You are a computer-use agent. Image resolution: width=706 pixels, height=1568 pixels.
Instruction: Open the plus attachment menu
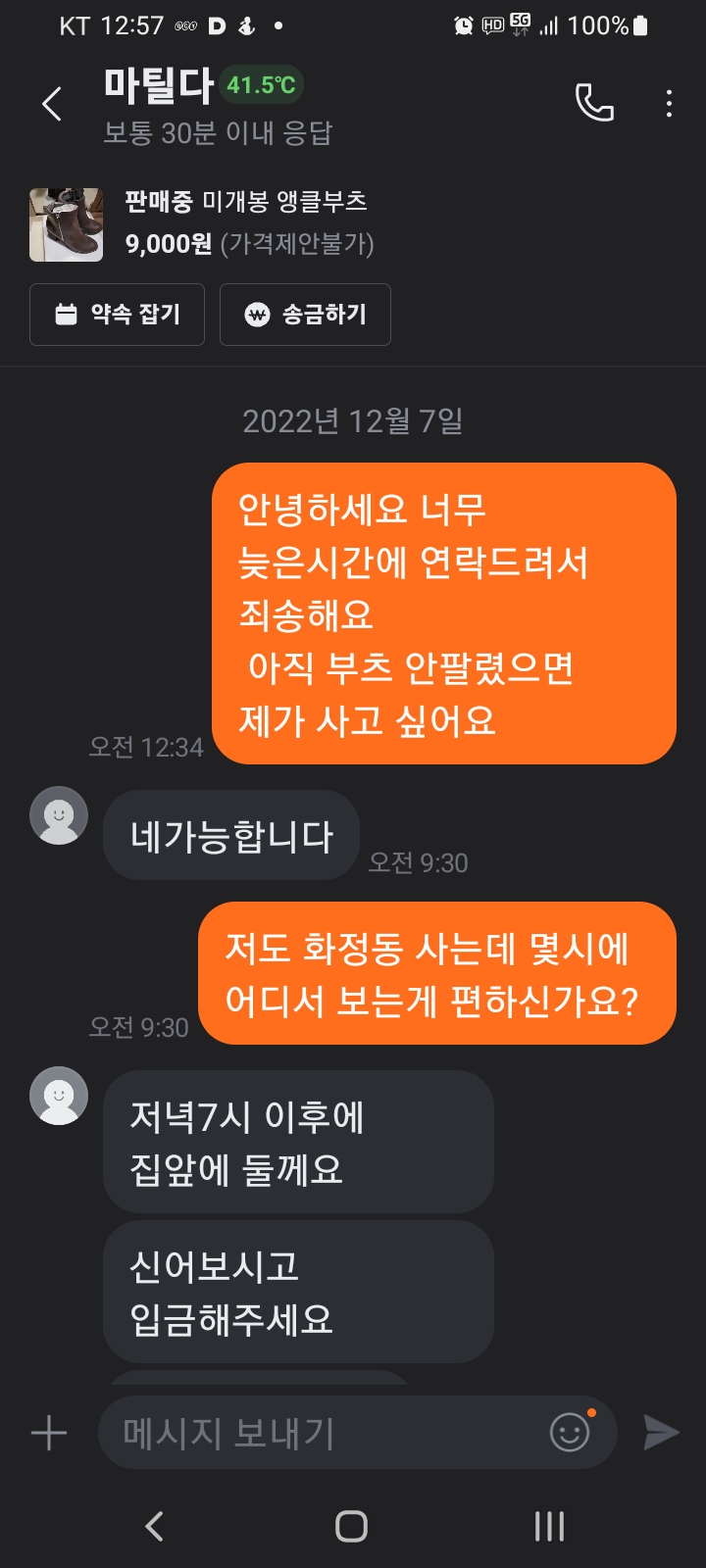tap(49, 1433)
